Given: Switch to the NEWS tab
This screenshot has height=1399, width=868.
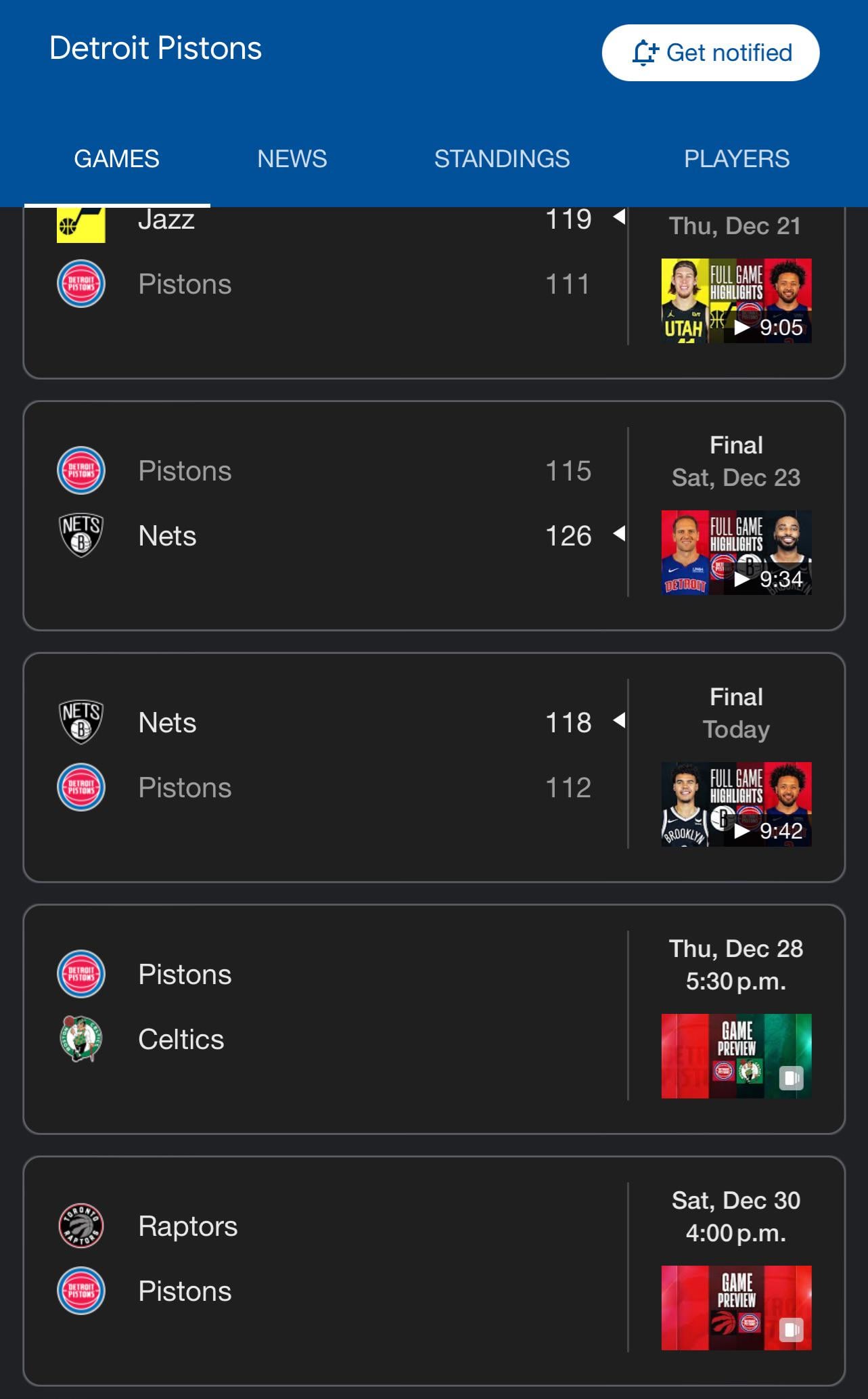Looking at the screenshot, I should [292, 159].
